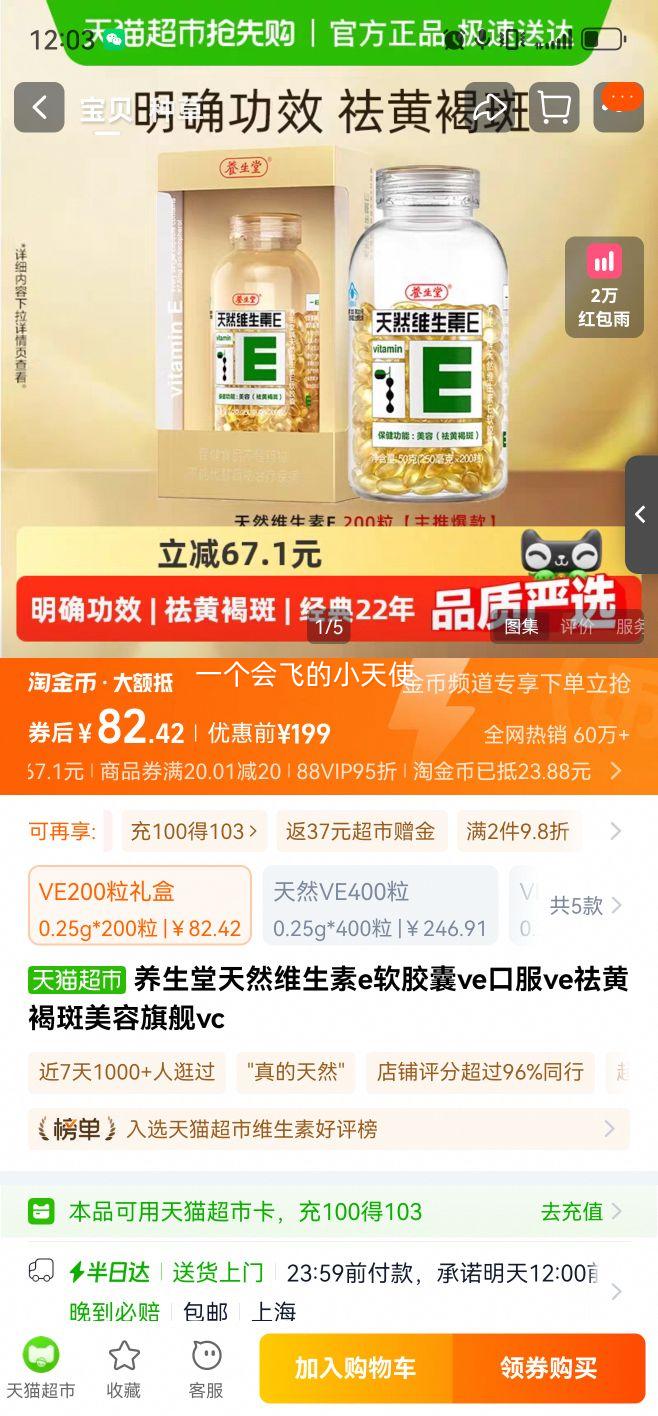This screenshot has height=1416, width=658.
Task: Go to 天猫超市 home
Action: [x=41, y=1369]
